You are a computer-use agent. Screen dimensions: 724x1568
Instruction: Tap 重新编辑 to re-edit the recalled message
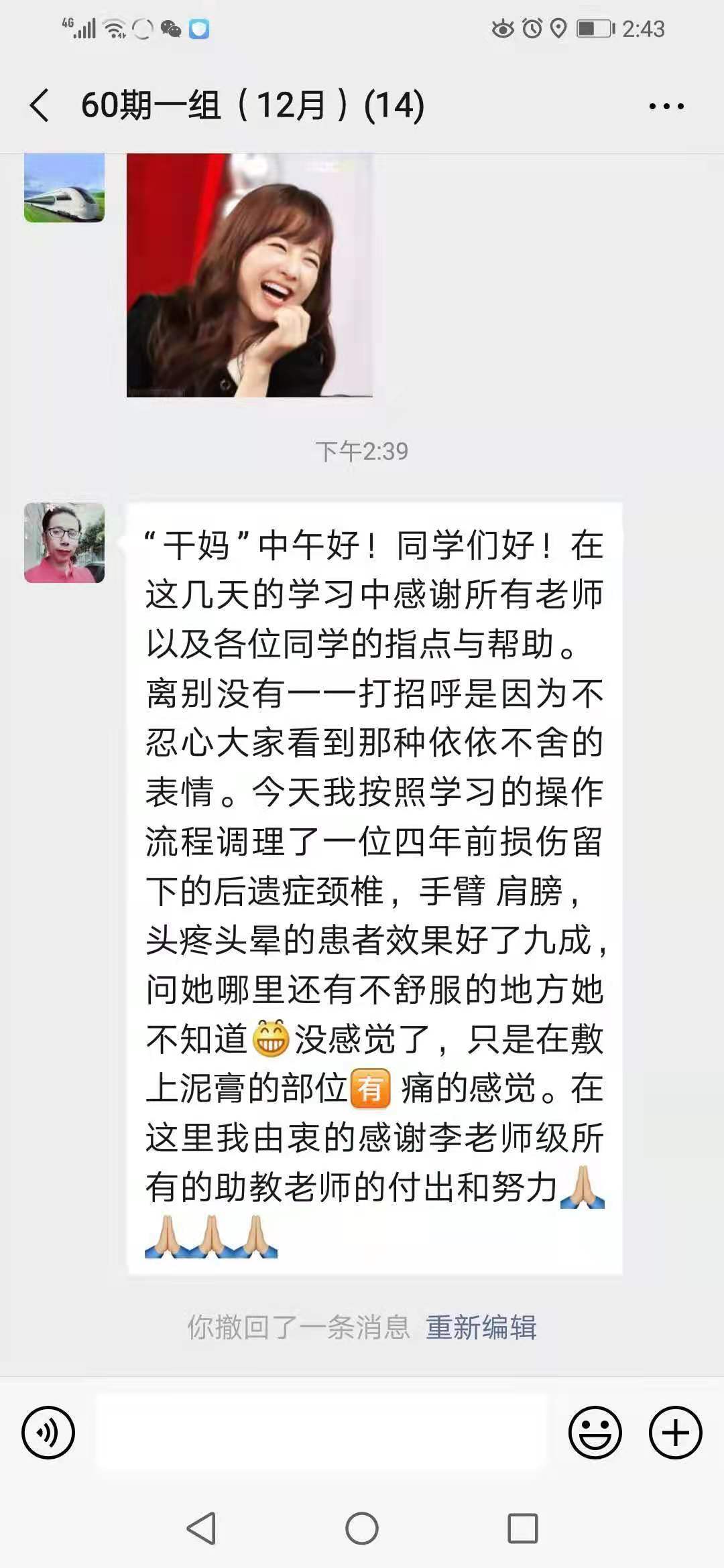tap(481, 1327)
